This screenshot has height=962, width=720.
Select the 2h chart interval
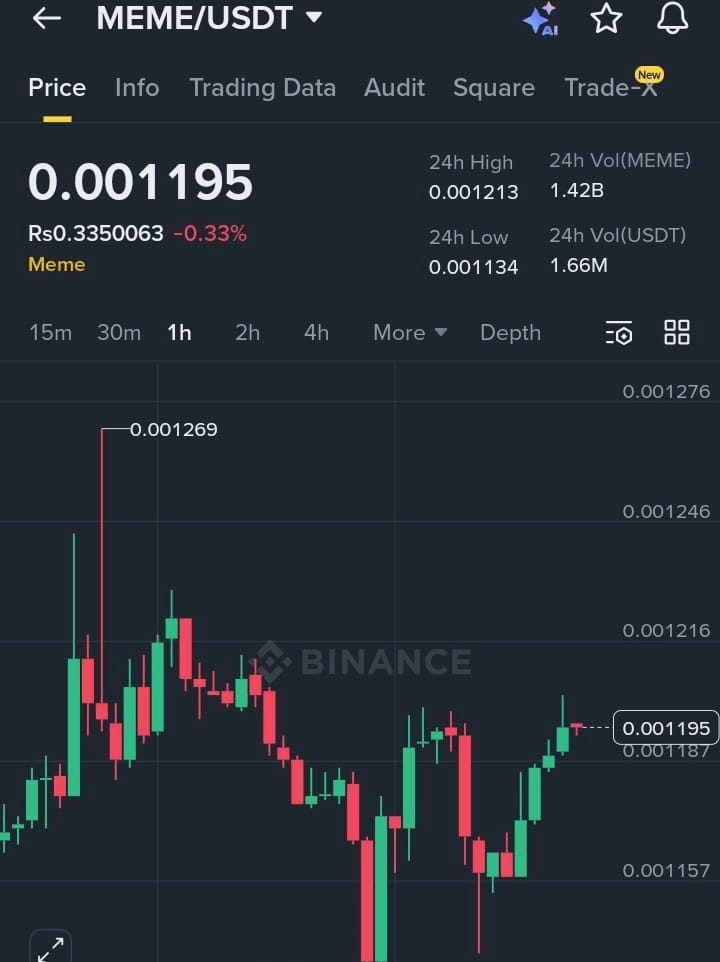tap(247, 333)
